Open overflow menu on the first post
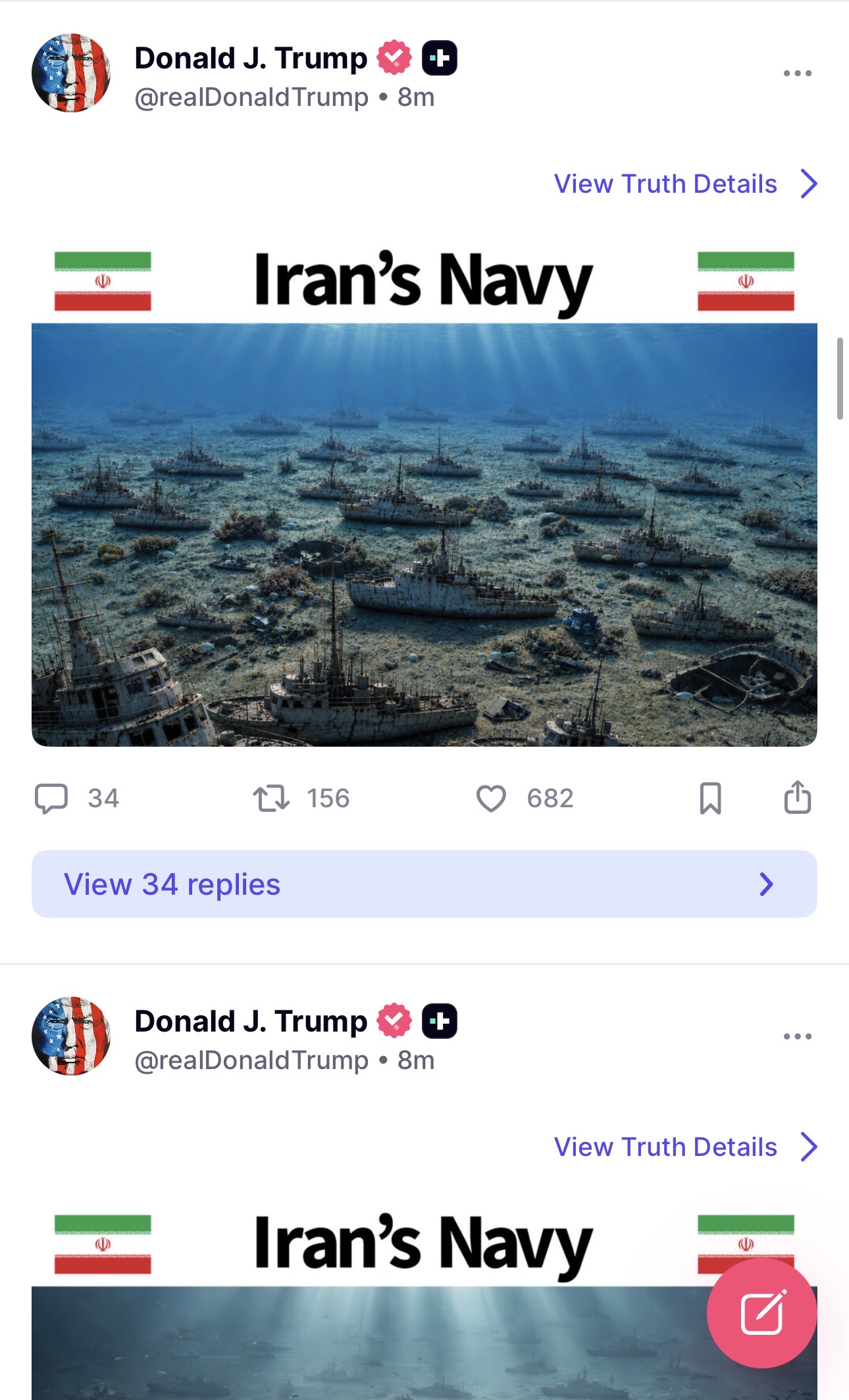Screen dimensions: 849x1400 (x=797, y=73)
